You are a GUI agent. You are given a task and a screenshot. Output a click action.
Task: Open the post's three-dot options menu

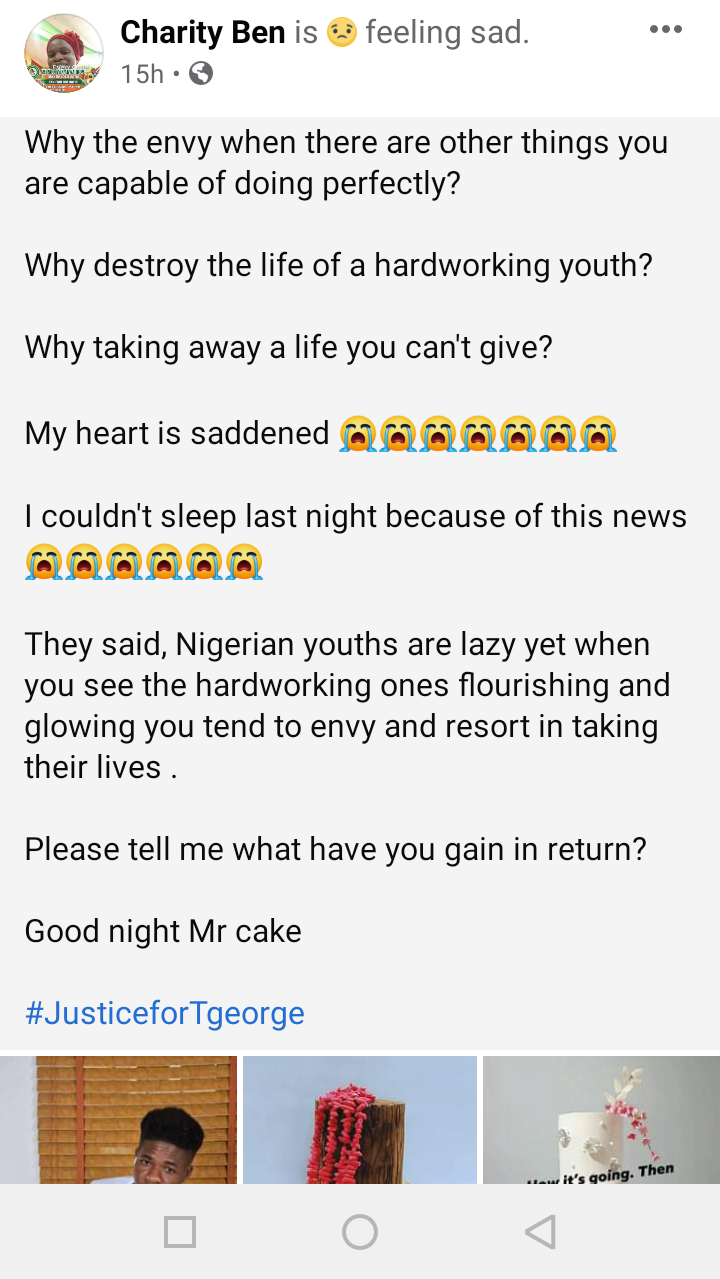[665, 30]
